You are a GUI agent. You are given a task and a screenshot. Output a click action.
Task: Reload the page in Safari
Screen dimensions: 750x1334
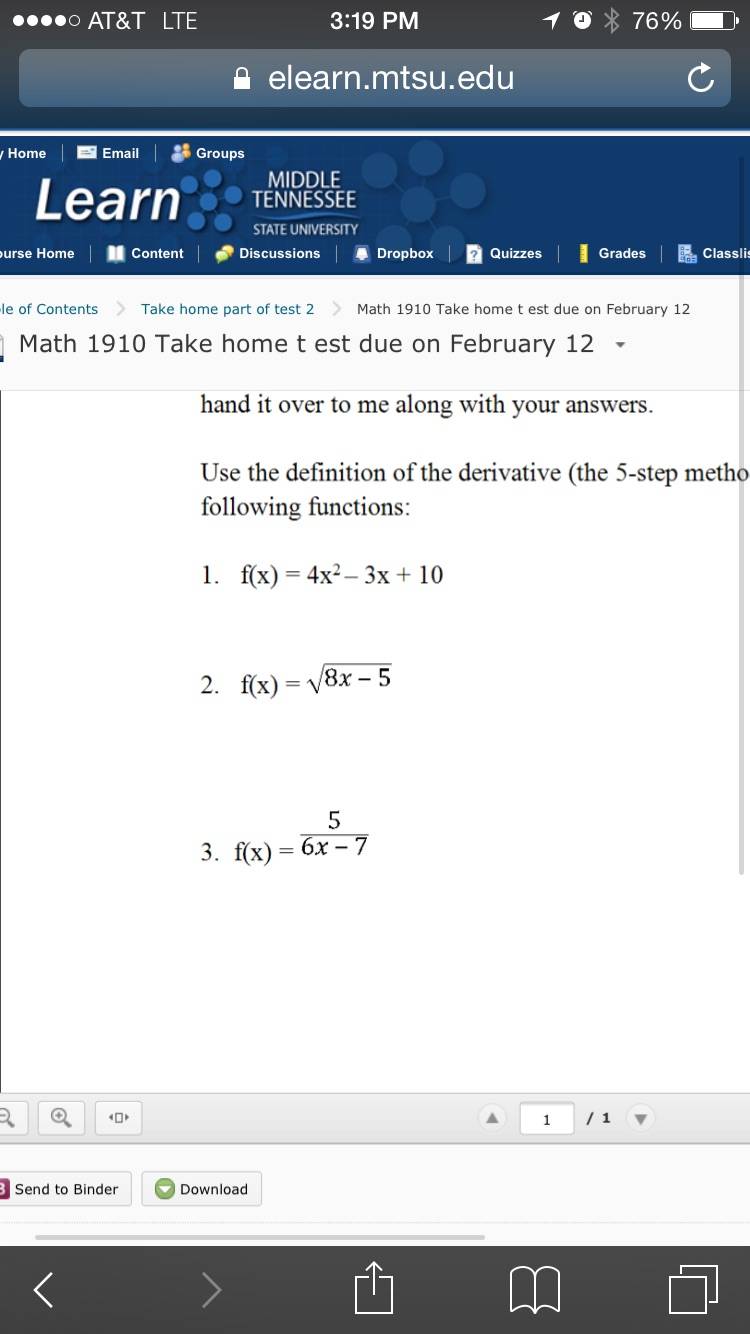(x=701, y=78)
